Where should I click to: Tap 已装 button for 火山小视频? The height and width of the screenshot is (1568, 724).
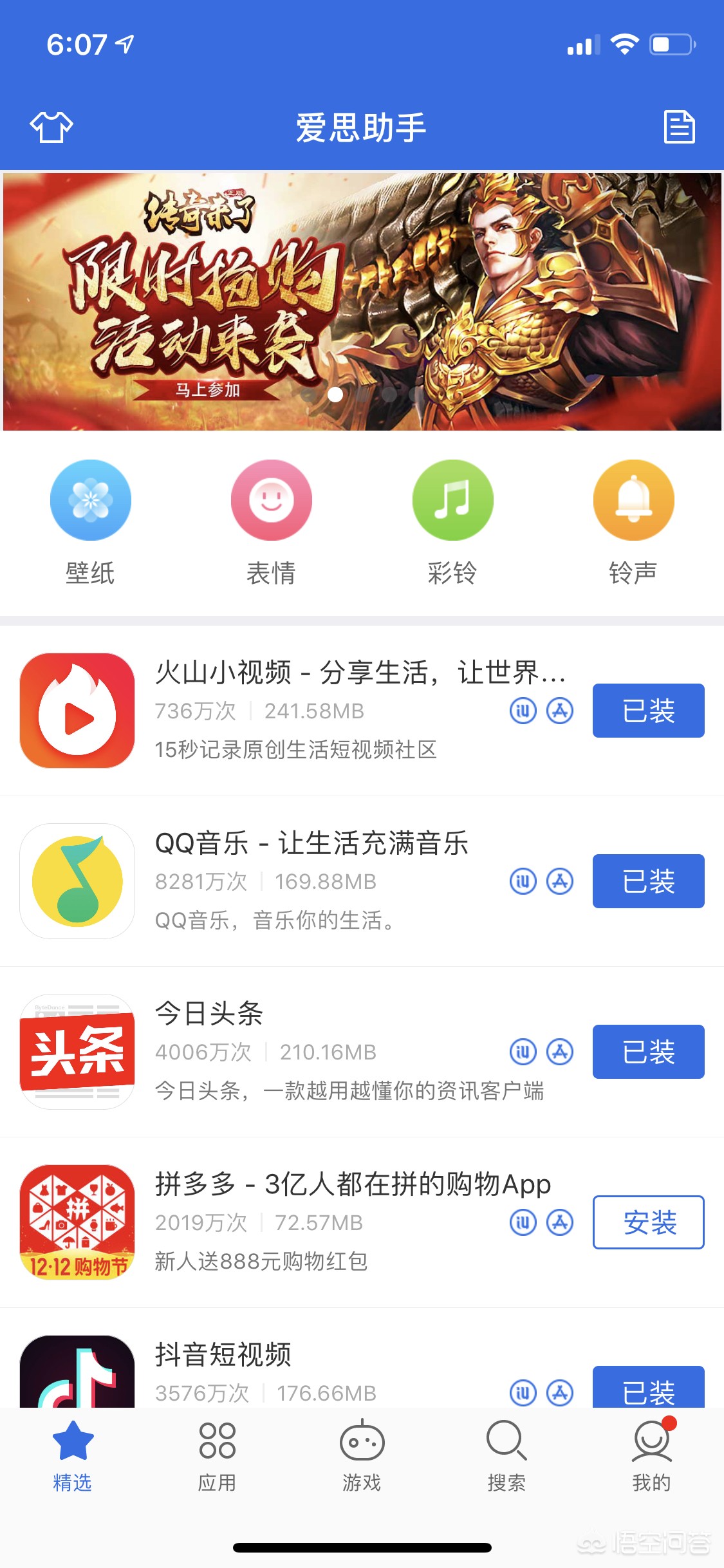(648, 711)
